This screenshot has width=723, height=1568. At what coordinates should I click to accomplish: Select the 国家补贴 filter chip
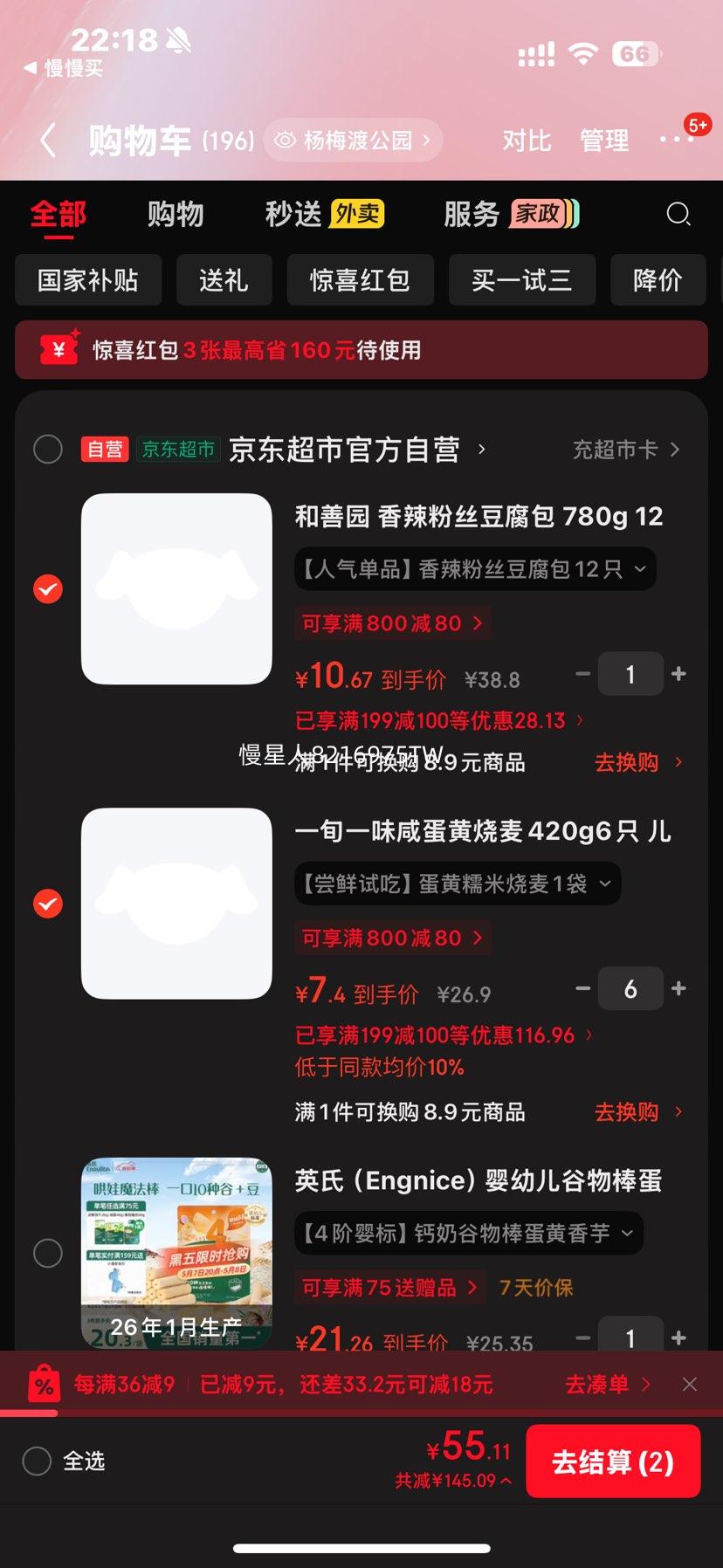pos(88,280)
